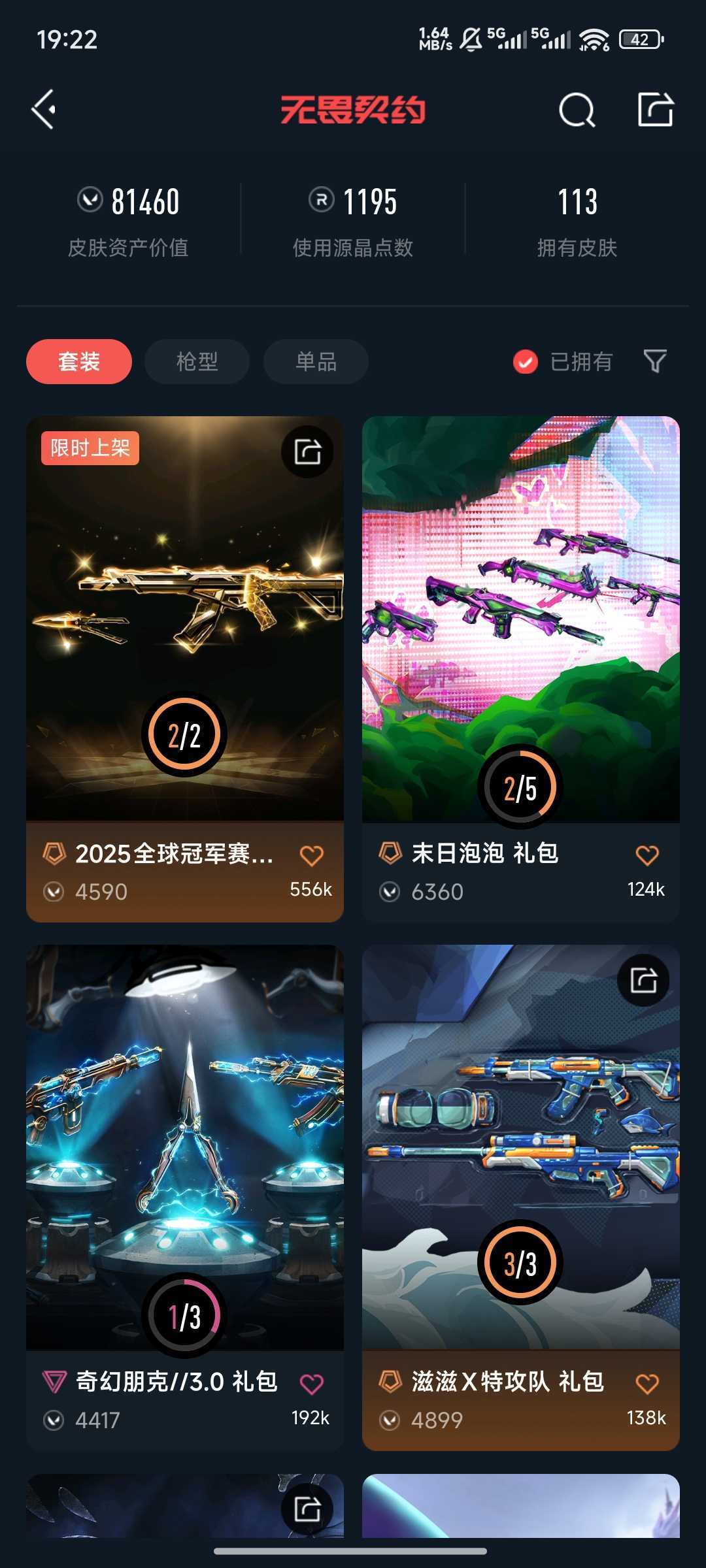
Task: Share the 滋滋X特攻队 礼包 bundle
Action: click(643, 980)
